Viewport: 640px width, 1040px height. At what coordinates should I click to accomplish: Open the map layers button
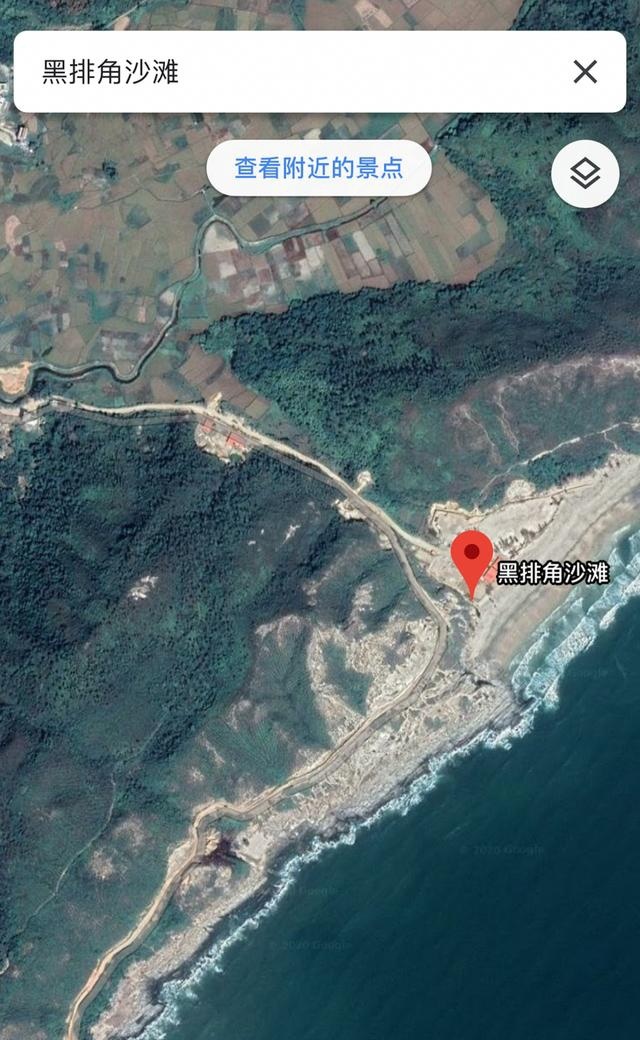[585, 174]
